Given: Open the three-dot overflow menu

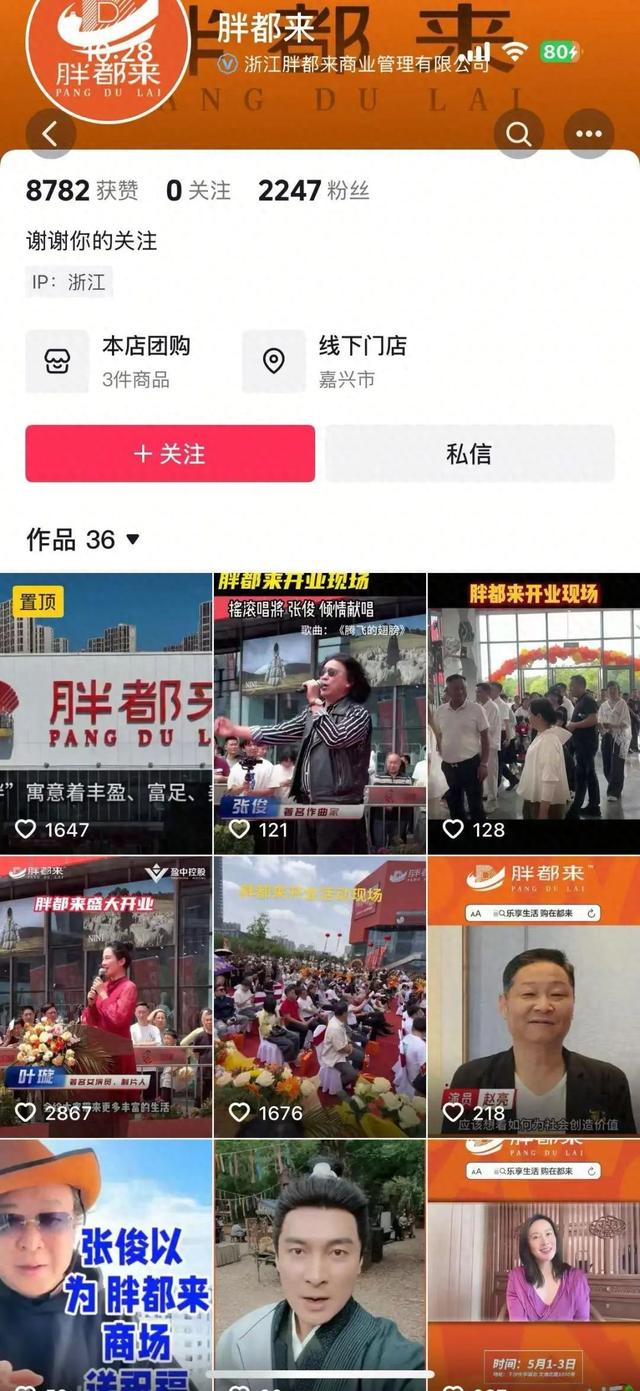Looking at the screenshot, I should [x=589, y=134].
